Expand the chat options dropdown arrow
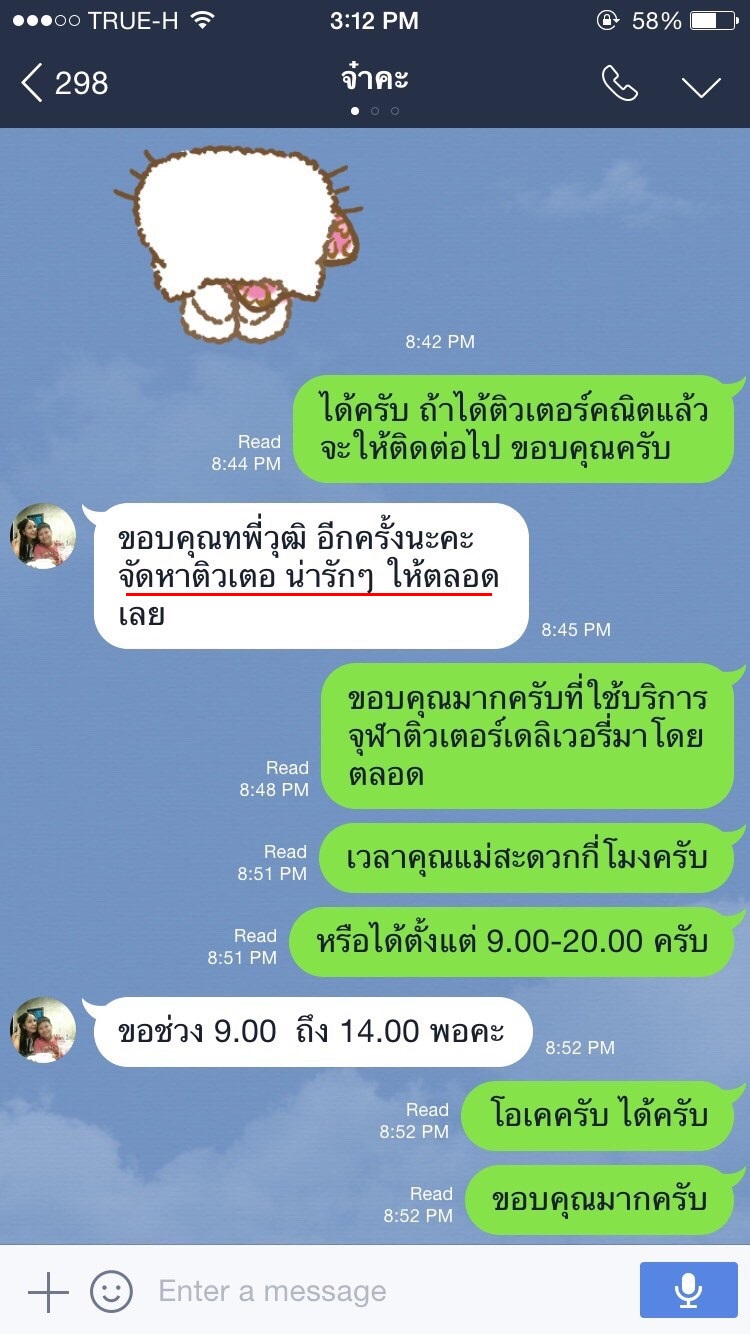The width and height of the screenshot is (750, 1334). [x=701, y=86]
